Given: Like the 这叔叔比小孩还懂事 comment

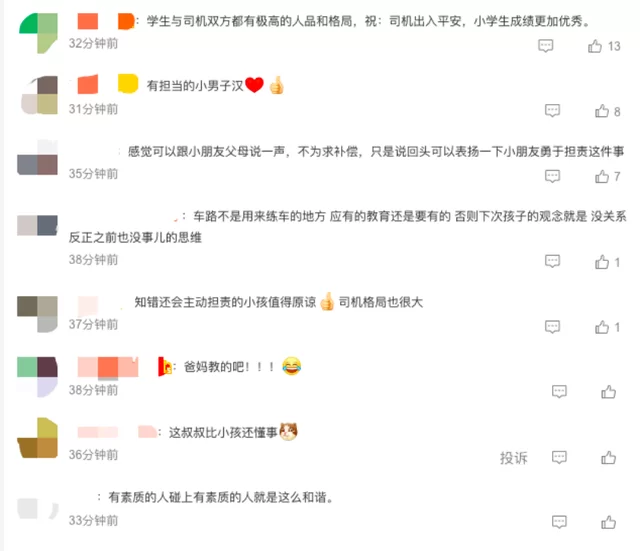Looking at the screenshot, I should [x=608, y=457].
